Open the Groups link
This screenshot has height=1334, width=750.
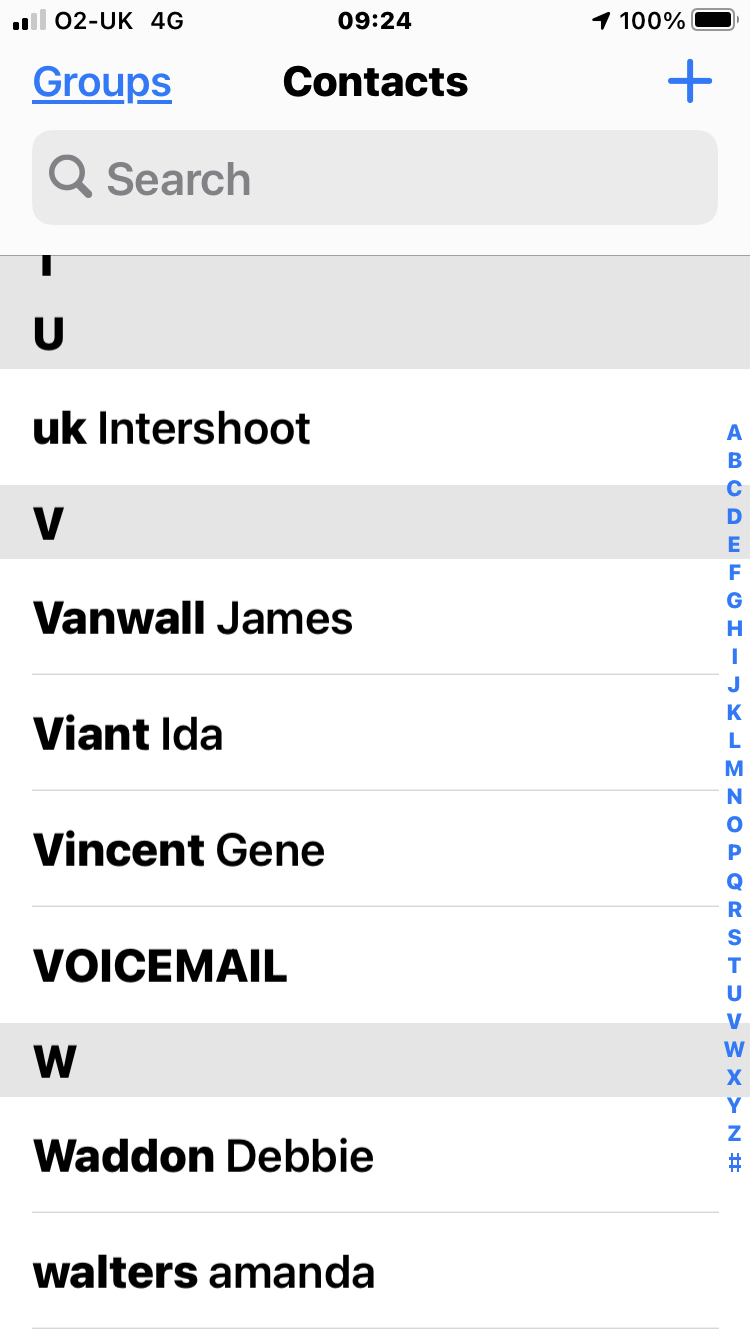click(102, 82)
